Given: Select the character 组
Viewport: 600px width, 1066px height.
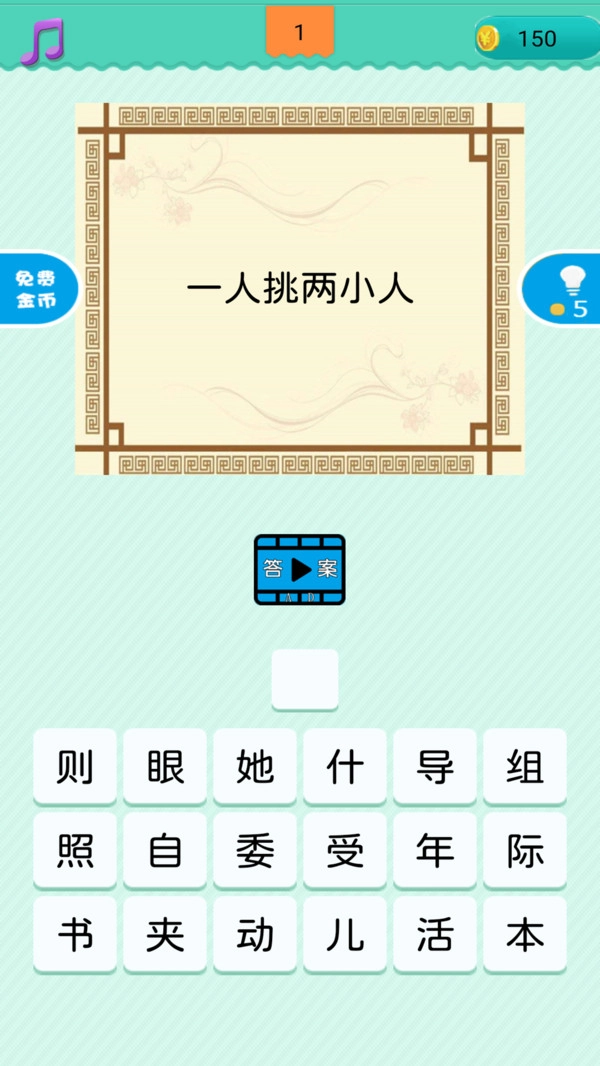Looking at the screenshot, I should (525, 767).
